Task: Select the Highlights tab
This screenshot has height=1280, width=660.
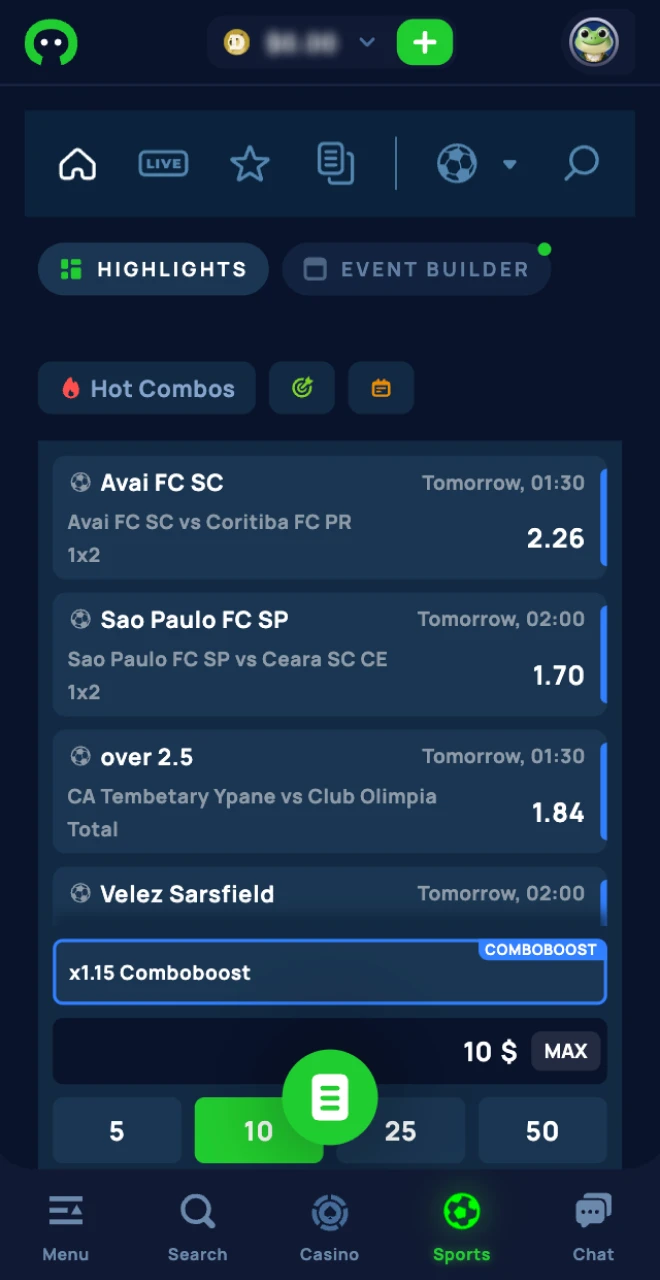Action: click(153, 269)
